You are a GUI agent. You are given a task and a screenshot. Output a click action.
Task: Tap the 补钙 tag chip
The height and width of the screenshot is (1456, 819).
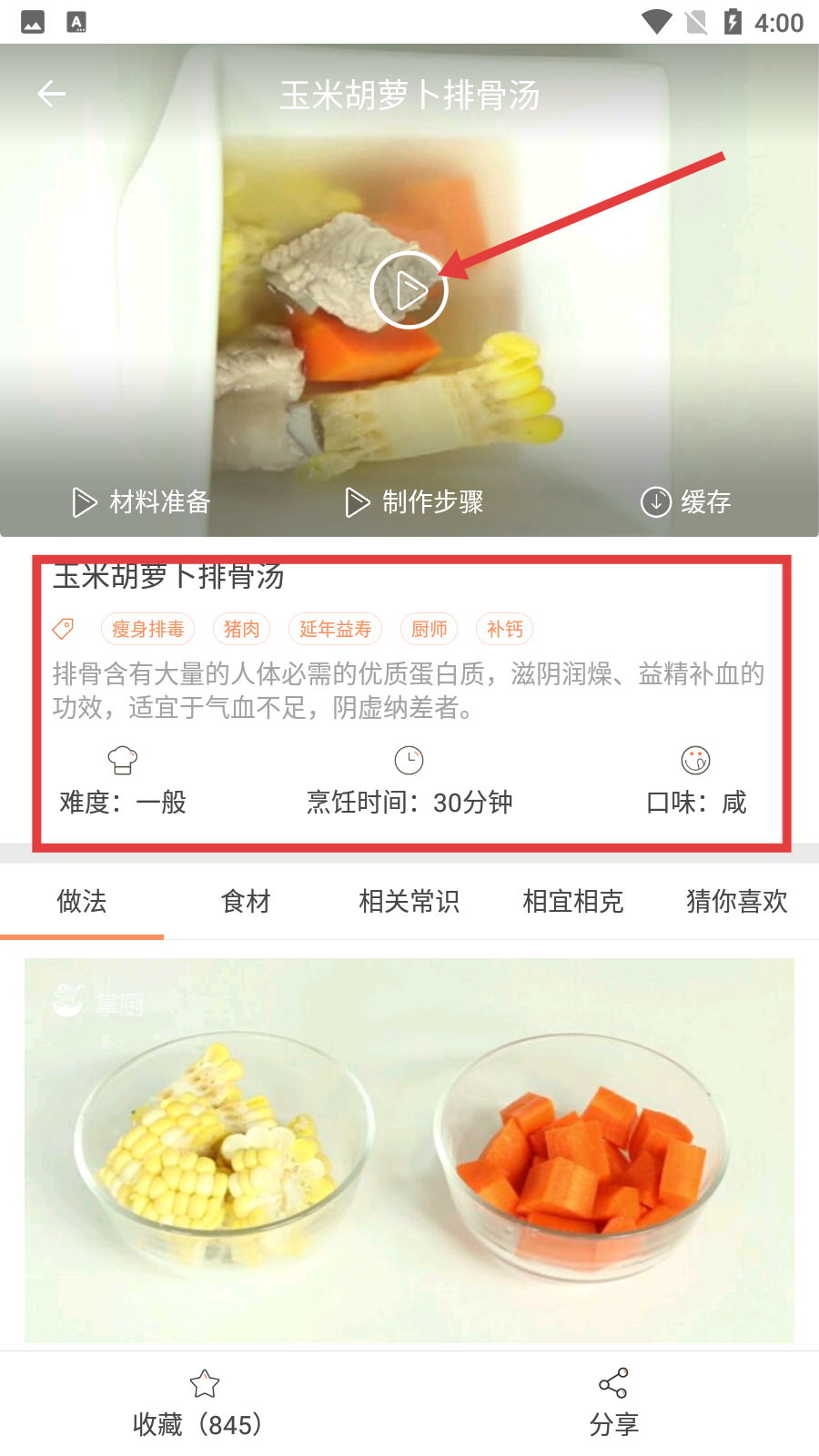[x=504, y=629]
